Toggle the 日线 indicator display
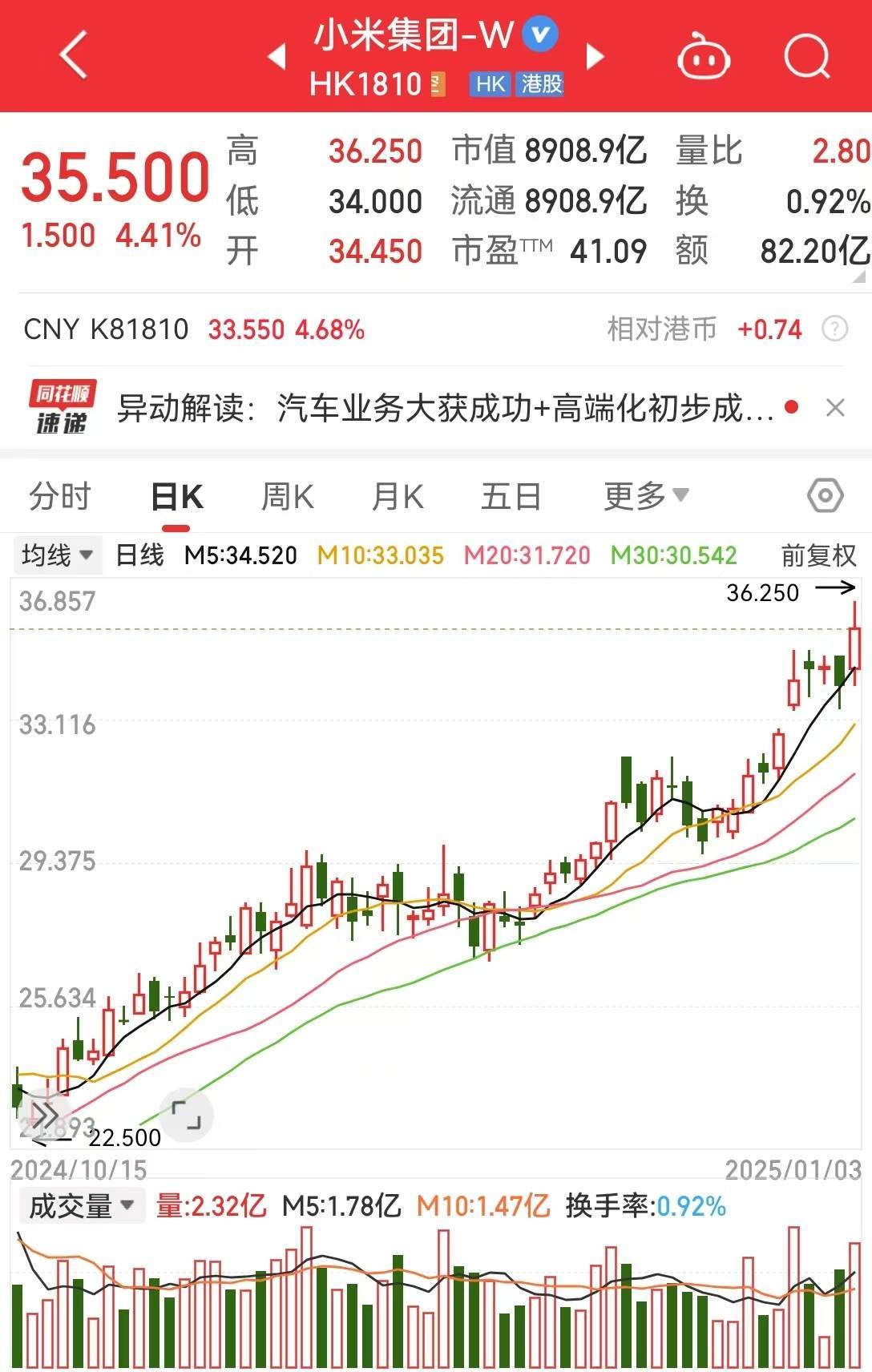The height and width of the screenshot is (1372, 872). click(138, 554)
